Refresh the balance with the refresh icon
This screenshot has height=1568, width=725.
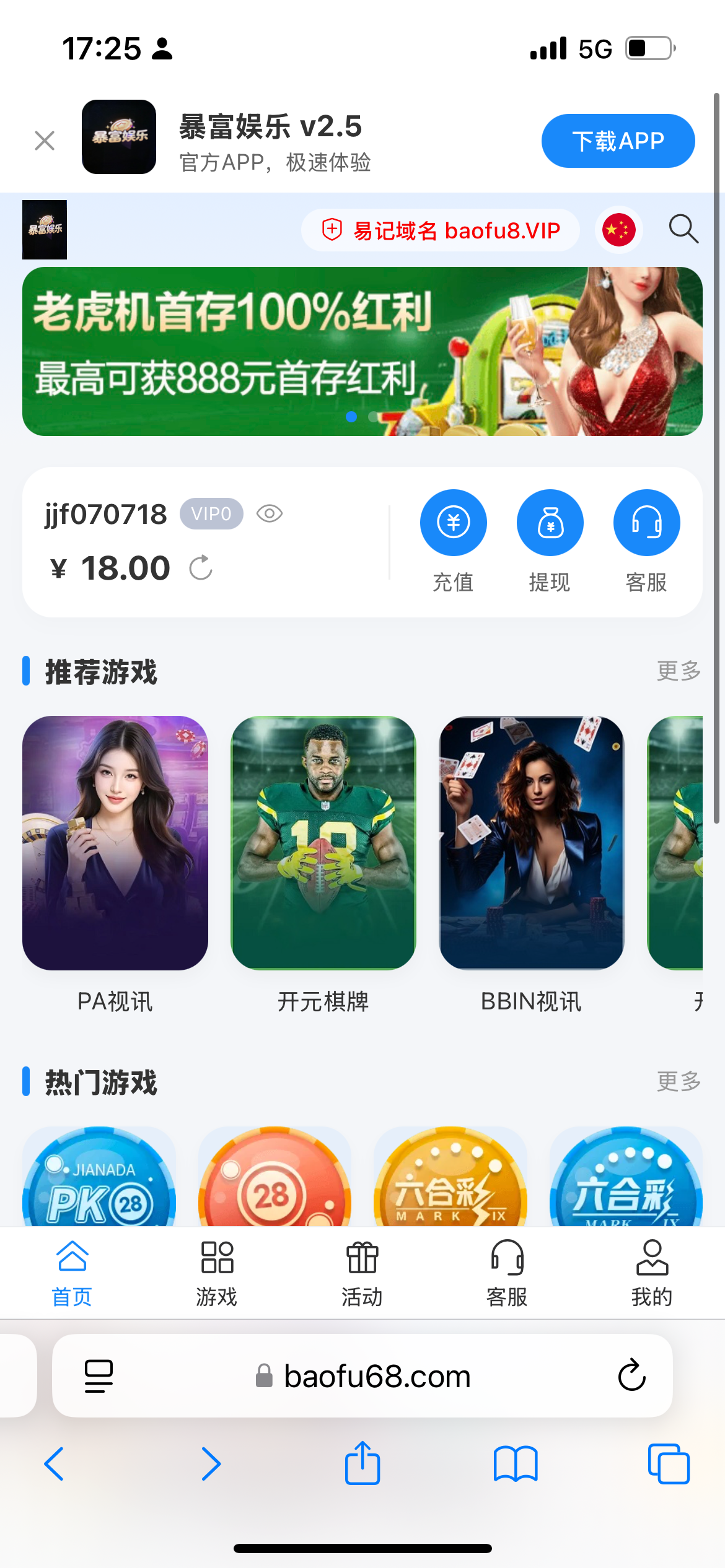tap(200, 567)
